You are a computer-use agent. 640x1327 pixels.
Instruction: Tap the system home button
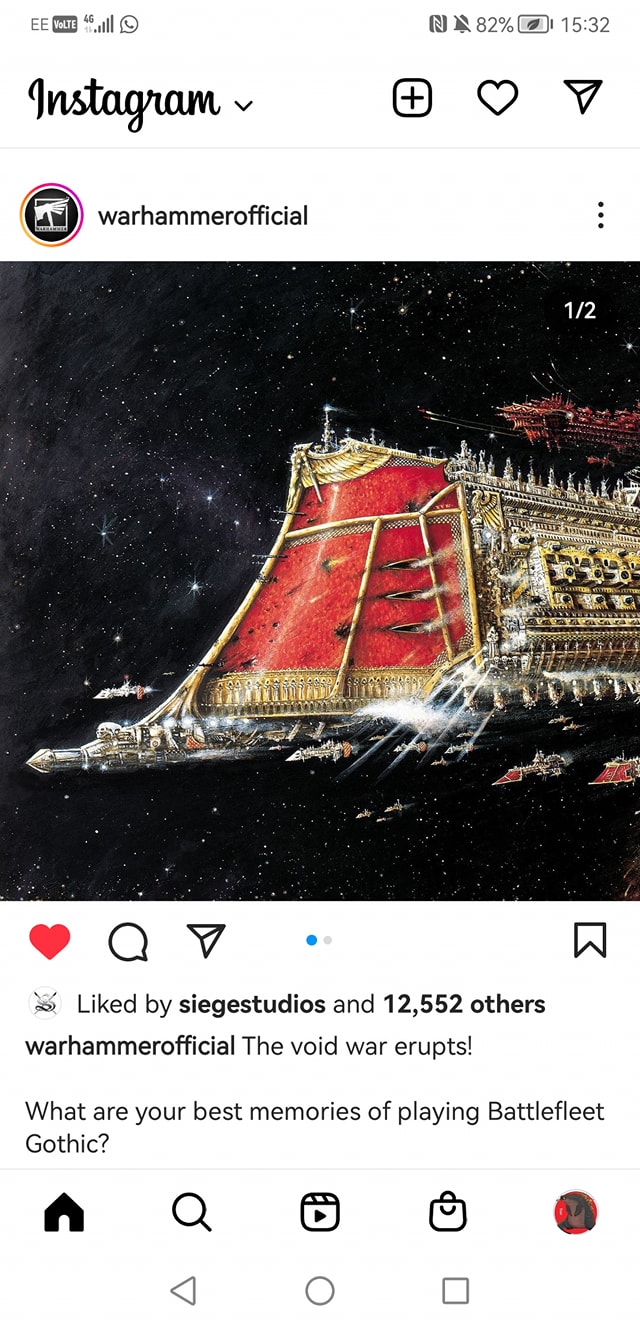[x=320, y=1291]
